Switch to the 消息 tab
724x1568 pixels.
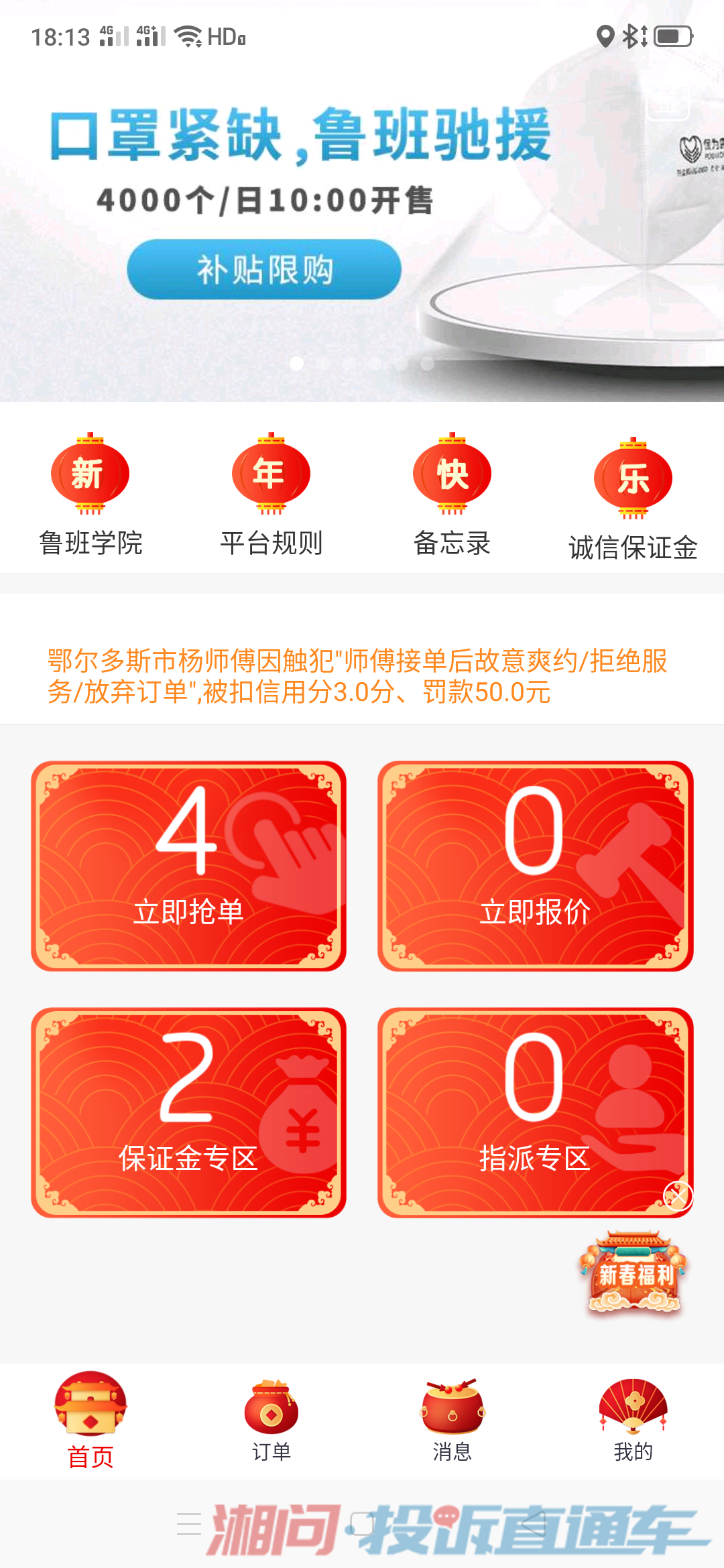452,1421
